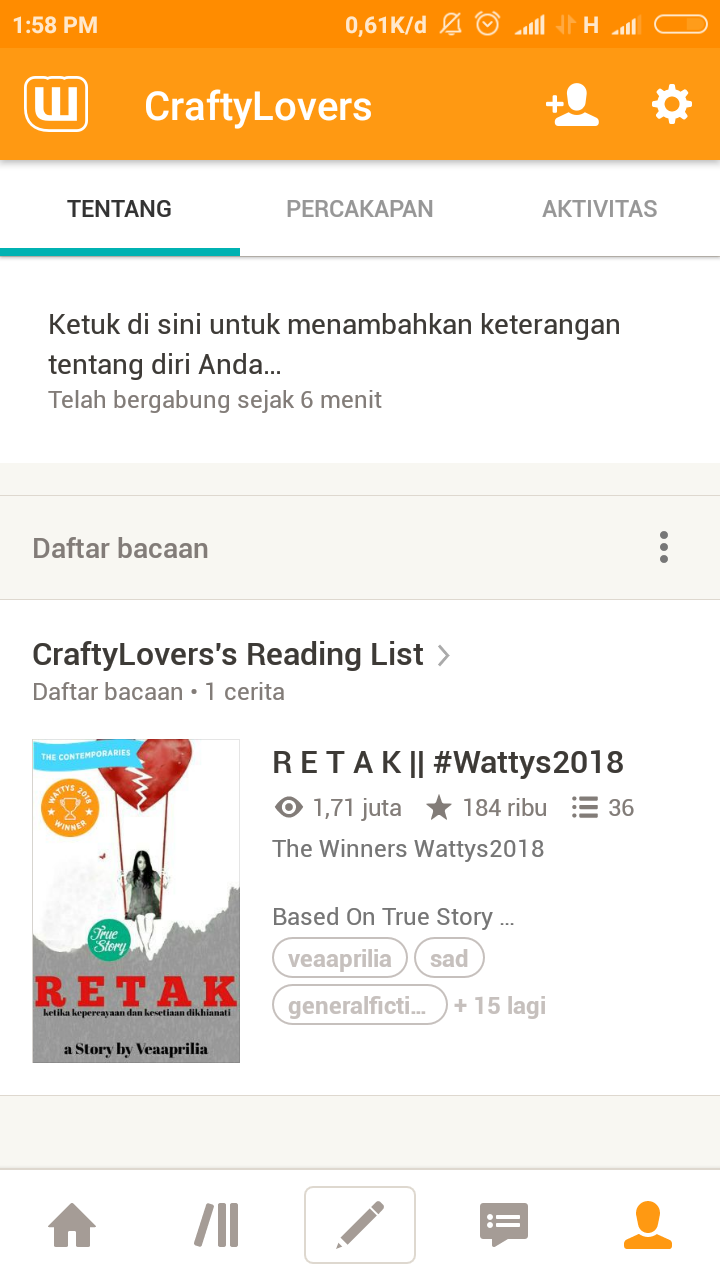Switch to the Aktivitas tab

(x=599, y=209)
